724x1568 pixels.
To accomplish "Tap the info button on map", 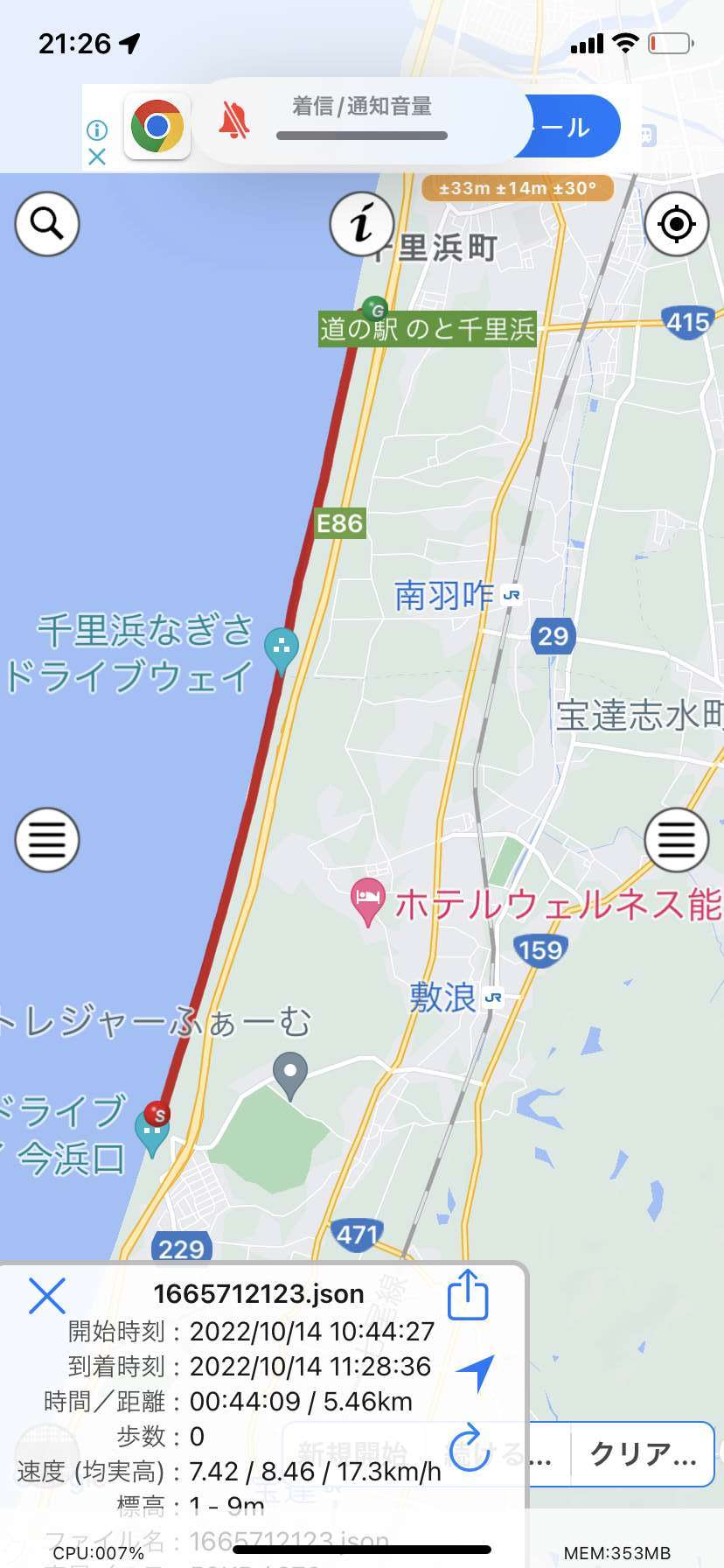I will pyautogui.click(x=361, y=224).
